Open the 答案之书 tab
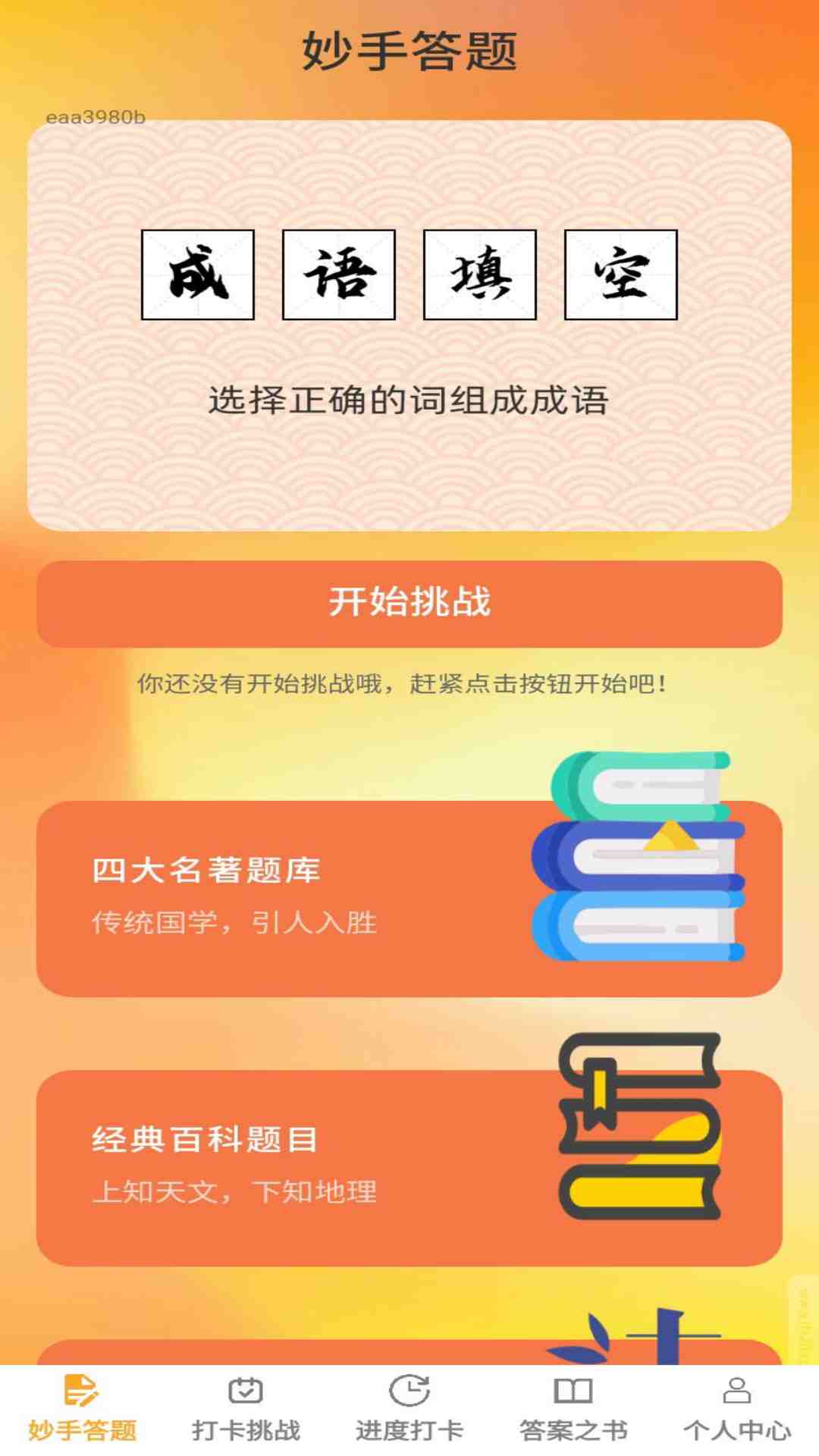The width and height of the screenshot is (819, 1456). coord(573,1409)
